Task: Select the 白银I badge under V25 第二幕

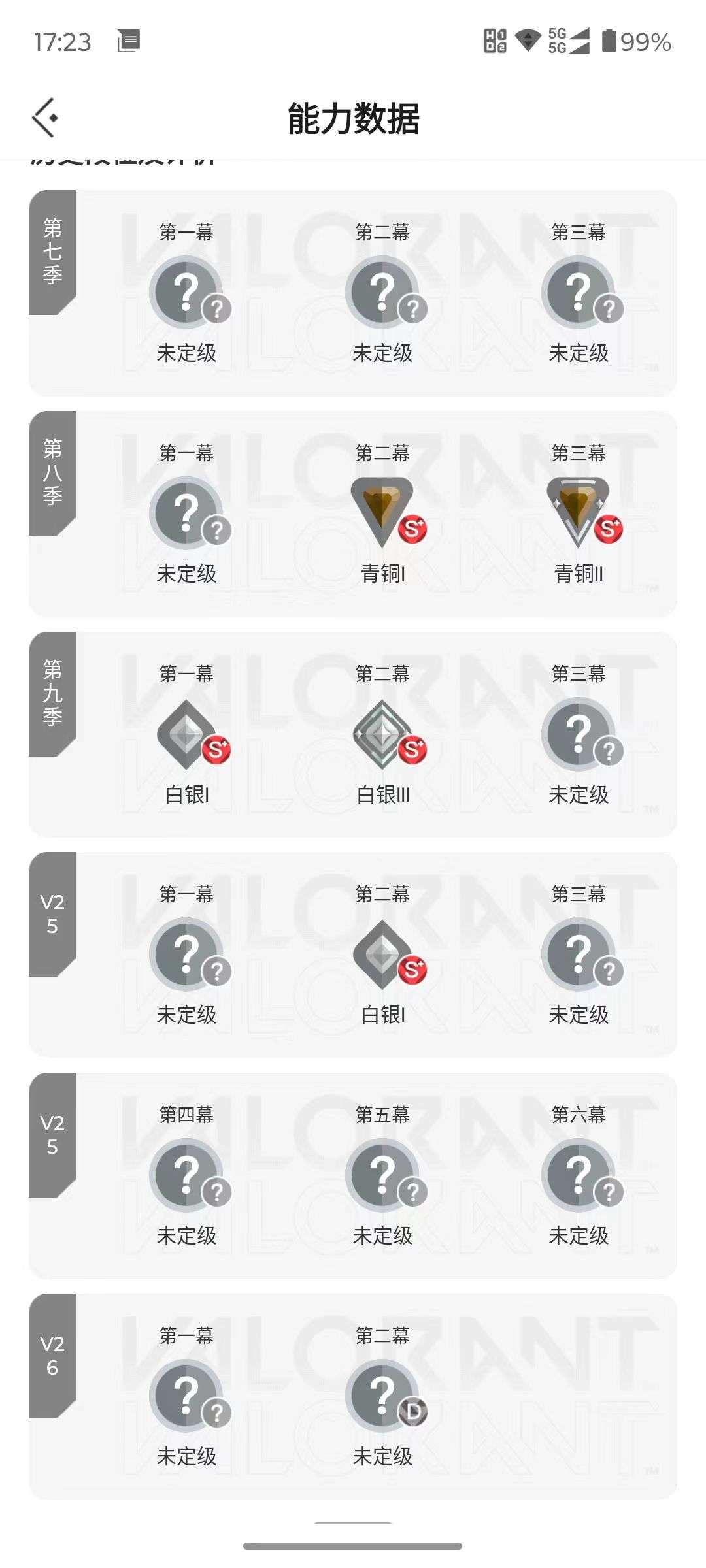Action: coord(382,954)
